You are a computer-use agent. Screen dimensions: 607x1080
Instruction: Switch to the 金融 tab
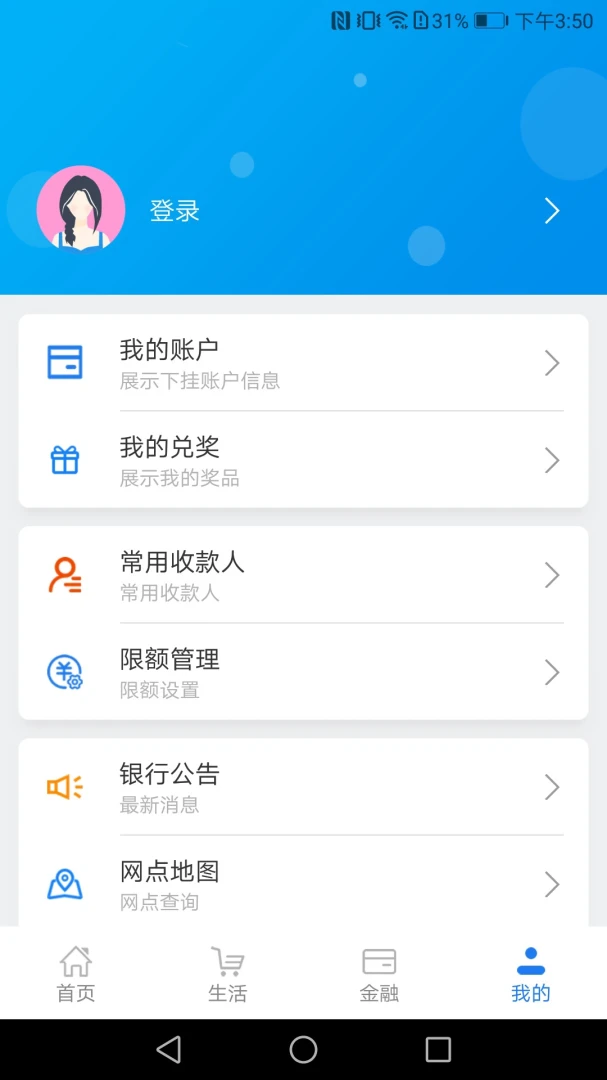click(x=379, y=974)
